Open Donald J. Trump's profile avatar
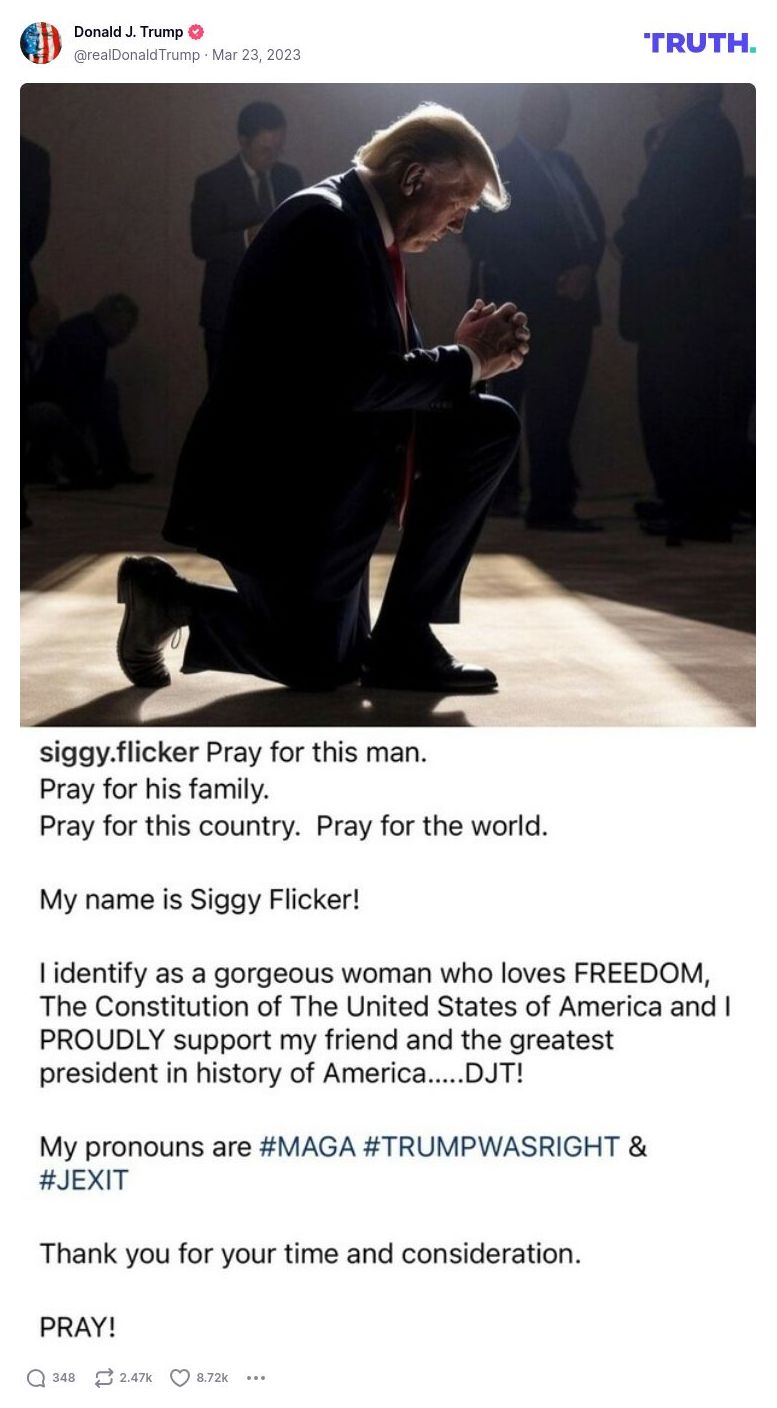This screenshot has width=777, height=1408. [x=42, y=43]
